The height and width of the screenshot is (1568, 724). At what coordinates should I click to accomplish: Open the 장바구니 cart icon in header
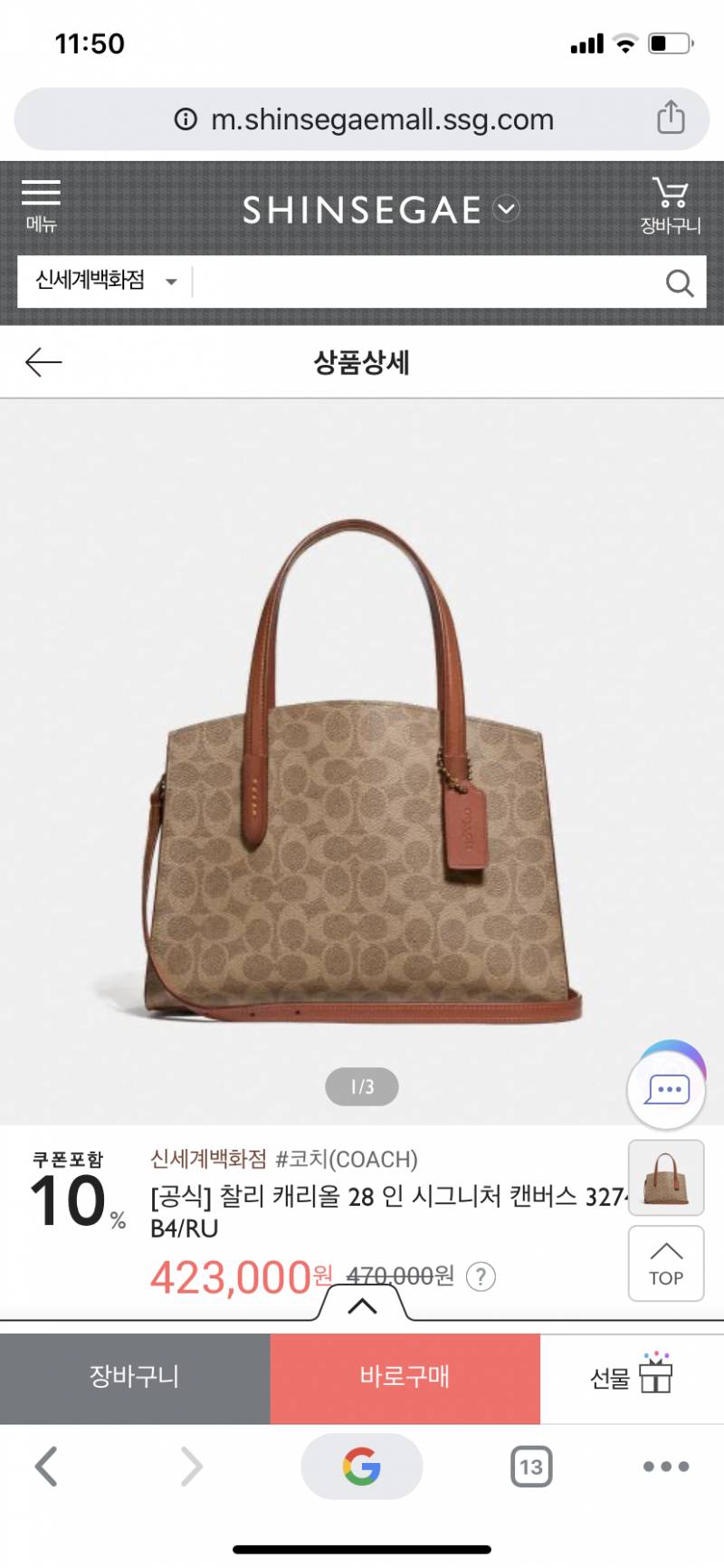[x=671, y=205]
